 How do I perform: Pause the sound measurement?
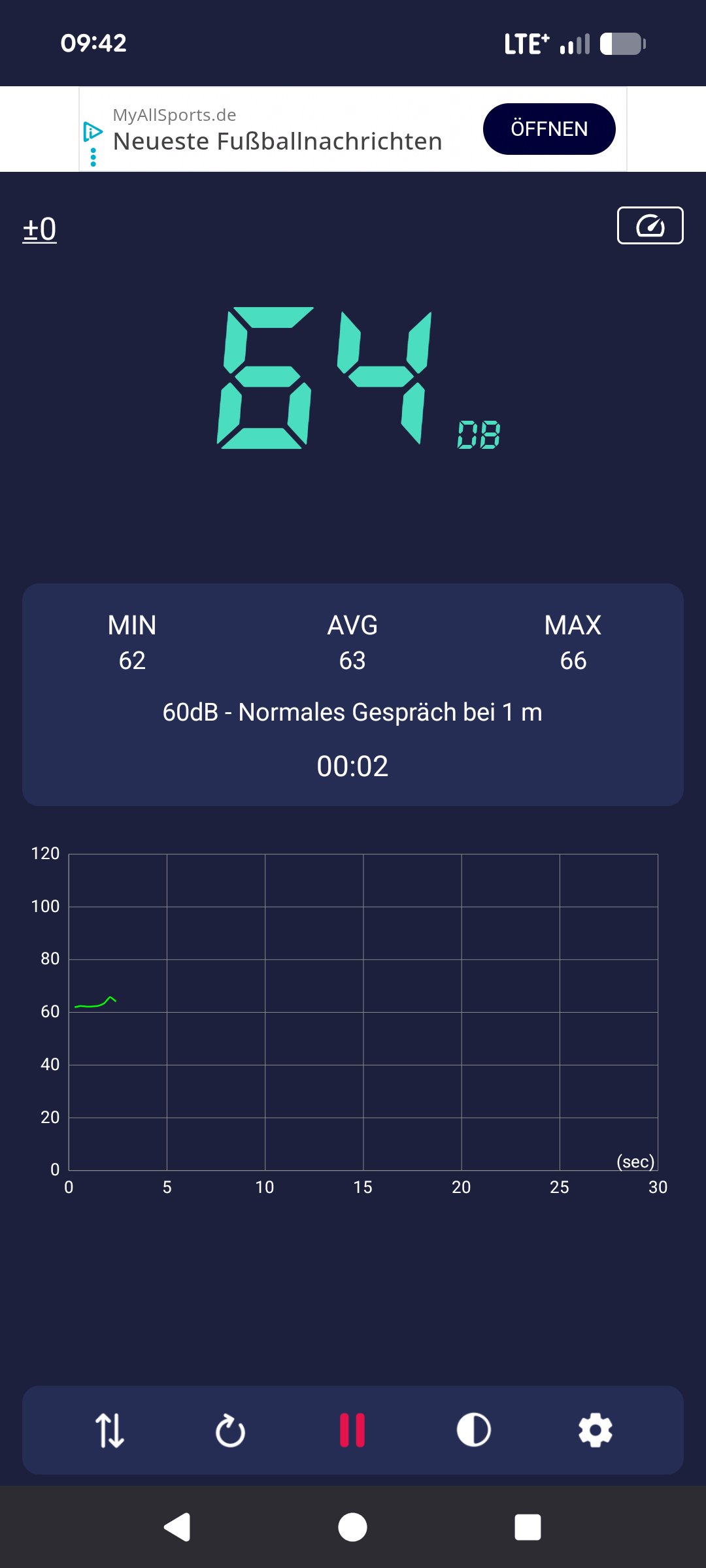[x=352, y=1430]
